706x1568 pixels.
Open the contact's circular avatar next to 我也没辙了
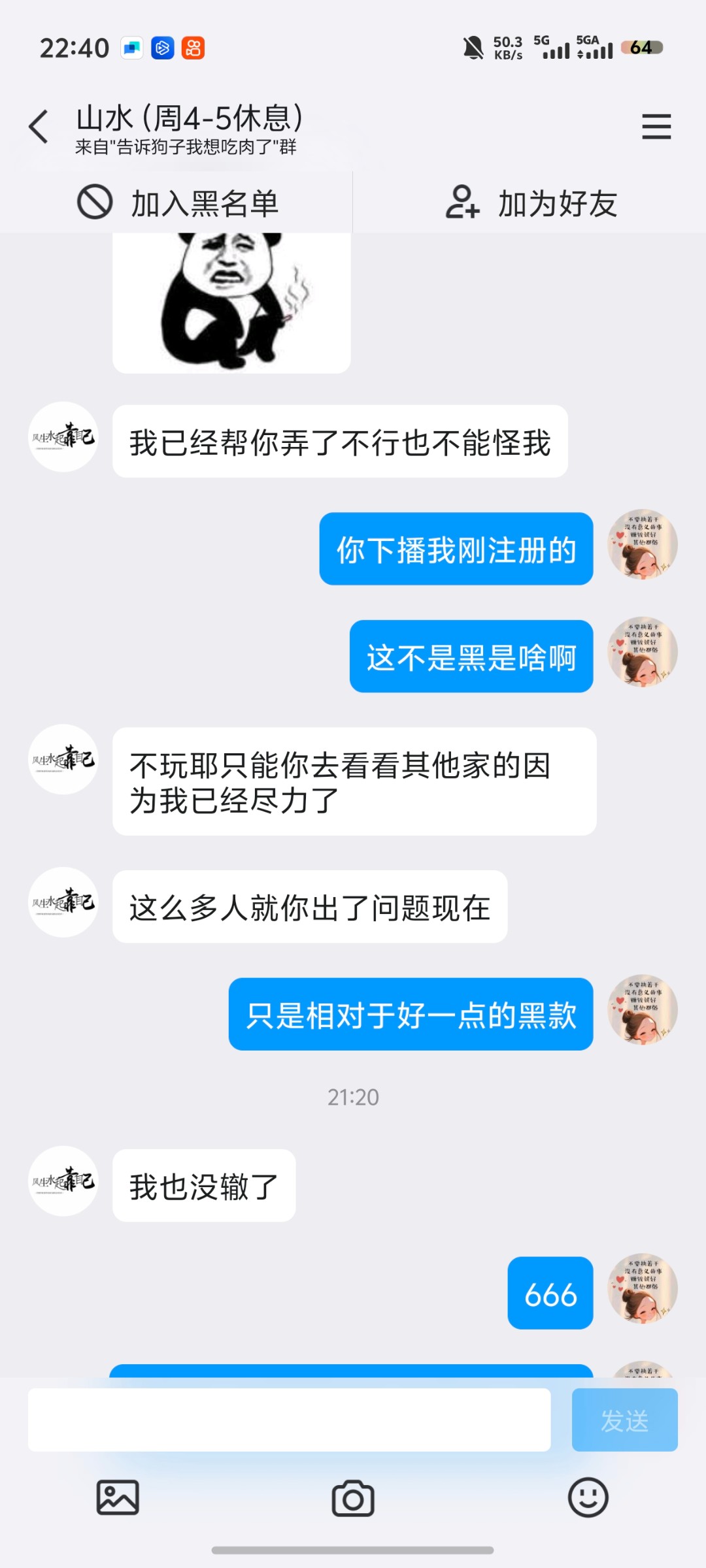coord(63,1183)
